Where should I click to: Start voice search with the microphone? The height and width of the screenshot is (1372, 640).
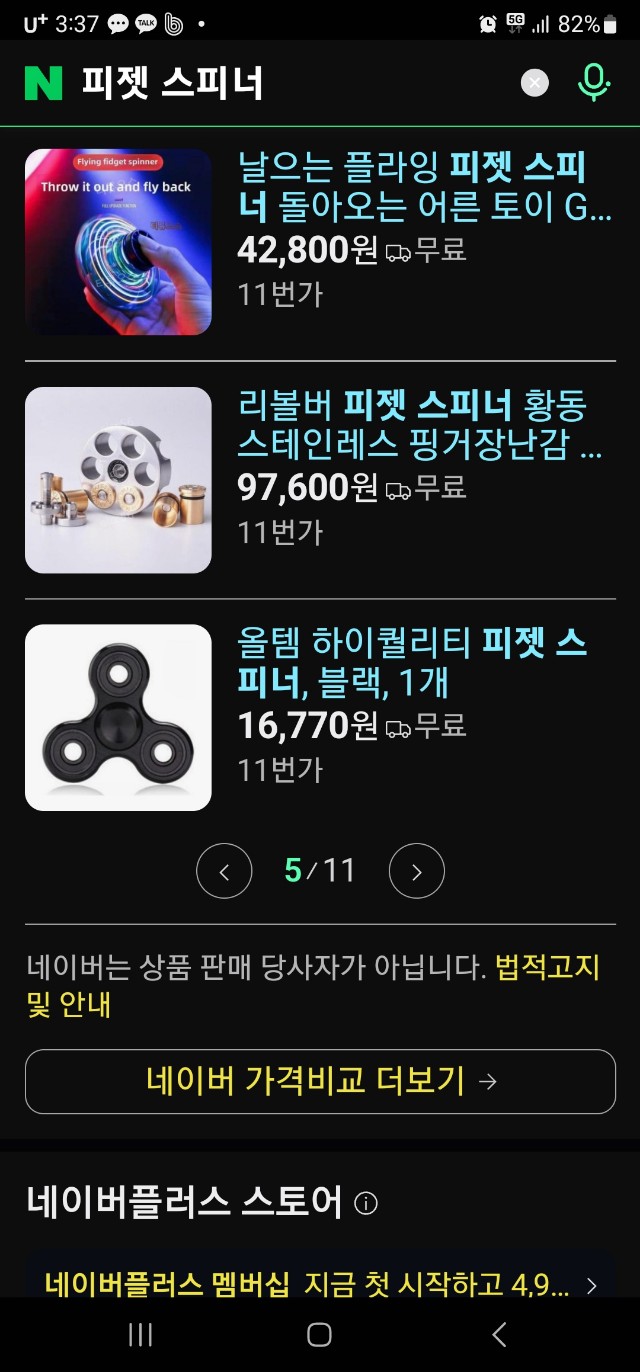coord(593,83)
